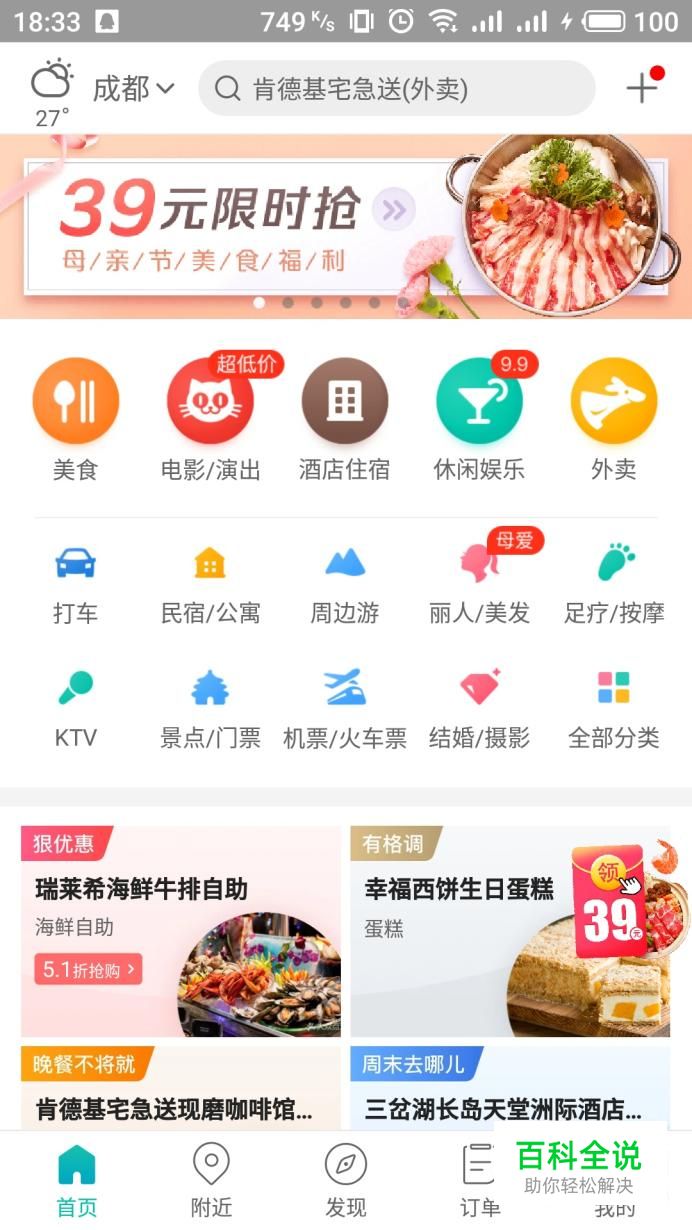Open the 成都 city selector dropdown
692x1230 pixels.
coord(133,89)
